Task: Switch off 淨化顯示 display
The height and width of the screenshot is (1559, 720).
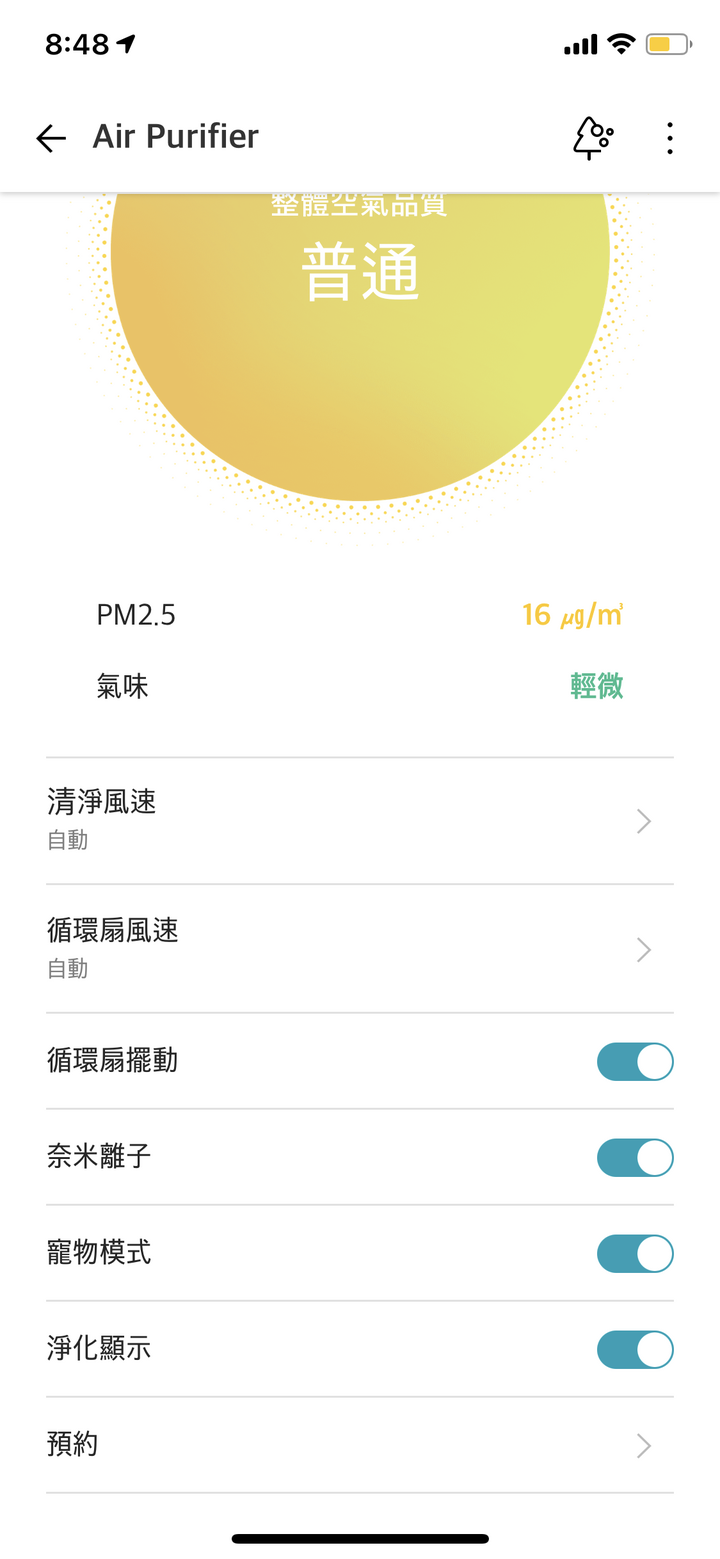Action: [635, 1349]
